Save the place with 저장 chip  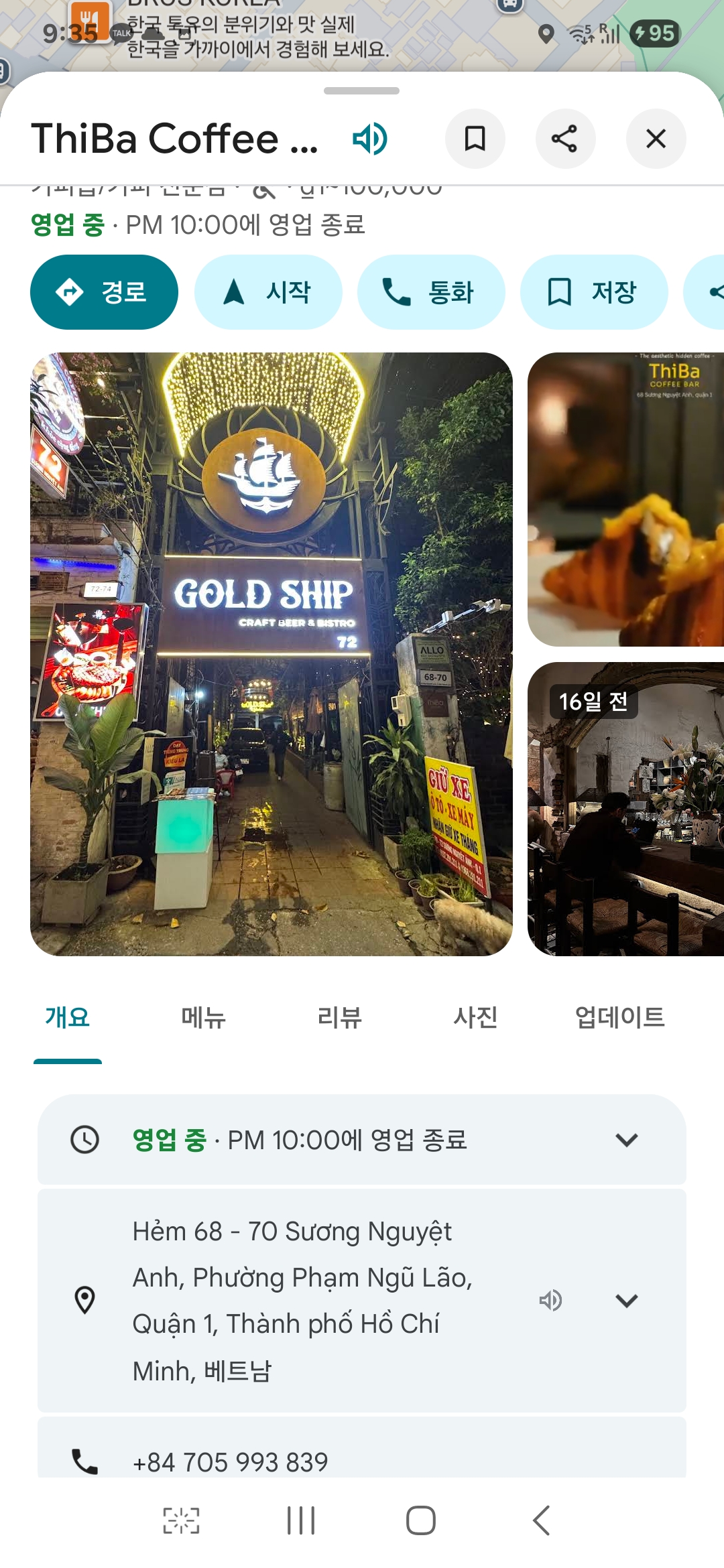click(594, 292)
